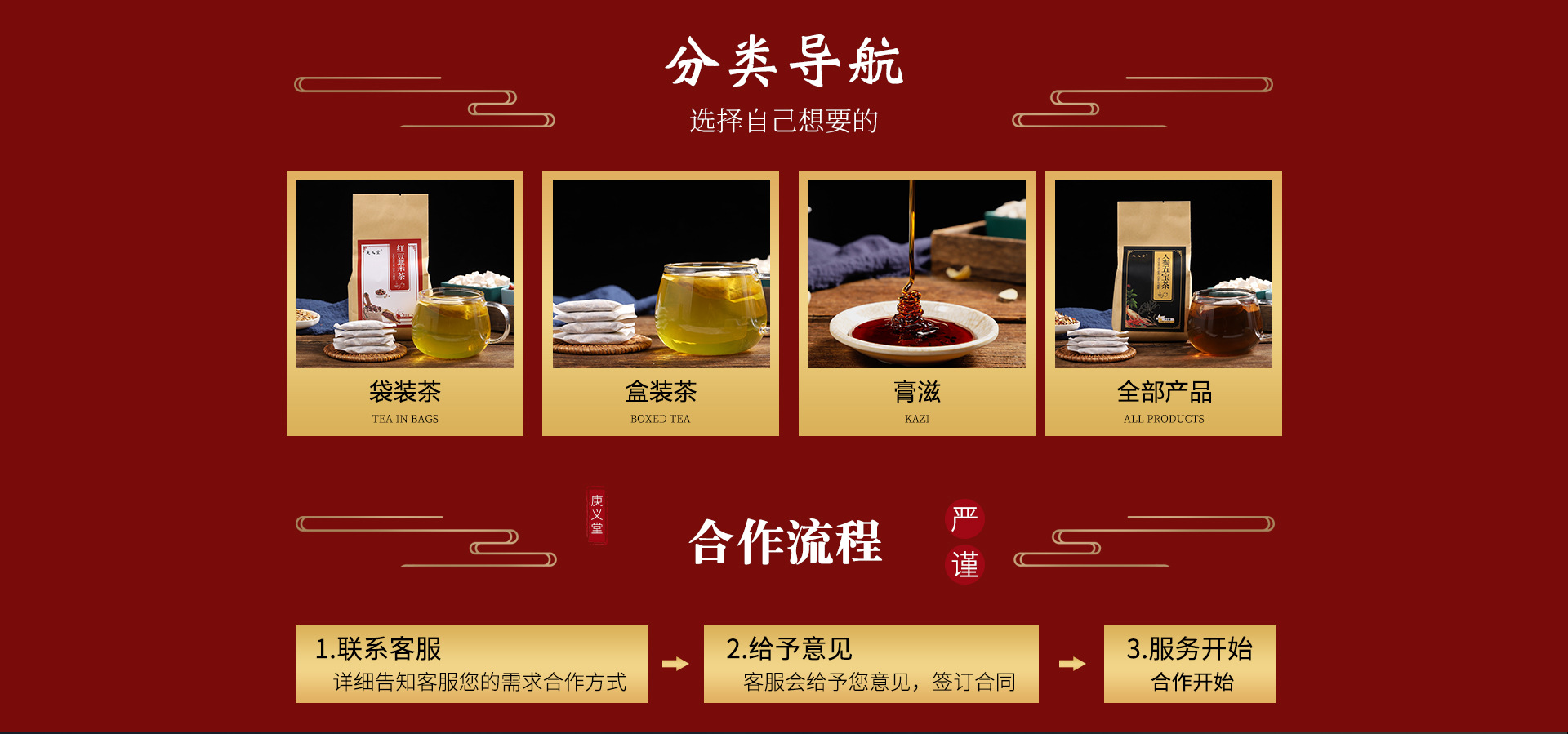This screenshot has width=1568, height=734.
Task: Open the 盒装茶 category tile
Action: tap(661, 303)
